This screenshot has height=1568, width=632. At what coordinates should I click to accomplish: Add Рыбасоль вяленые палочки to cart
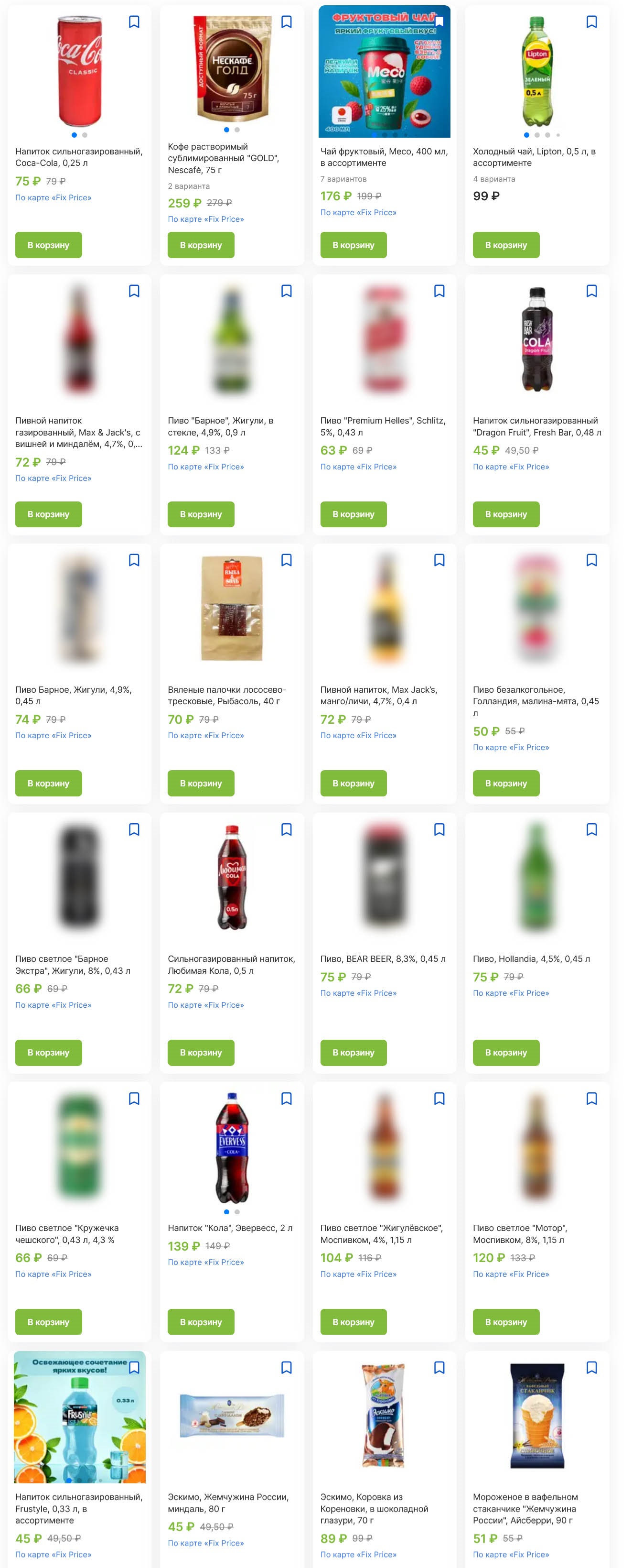pos(201,784)
